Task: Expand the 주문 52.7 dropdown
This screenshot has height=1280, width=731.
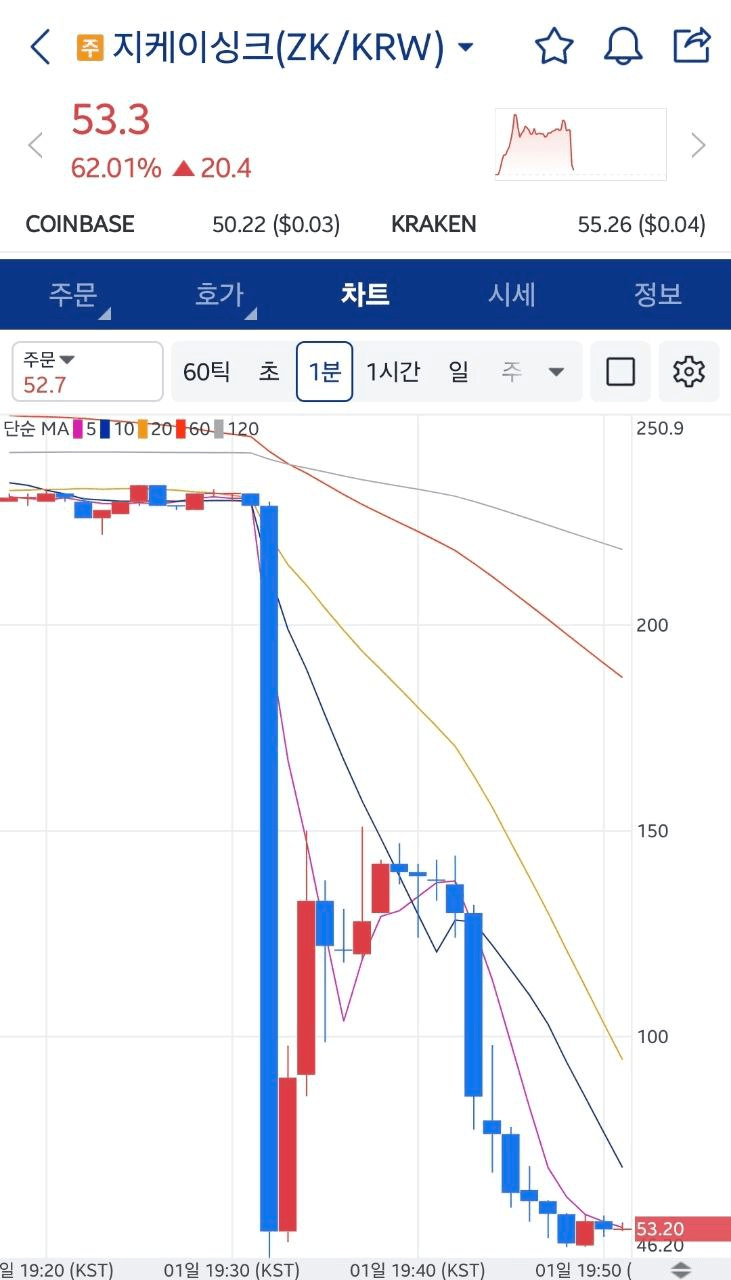Action: 87,372
